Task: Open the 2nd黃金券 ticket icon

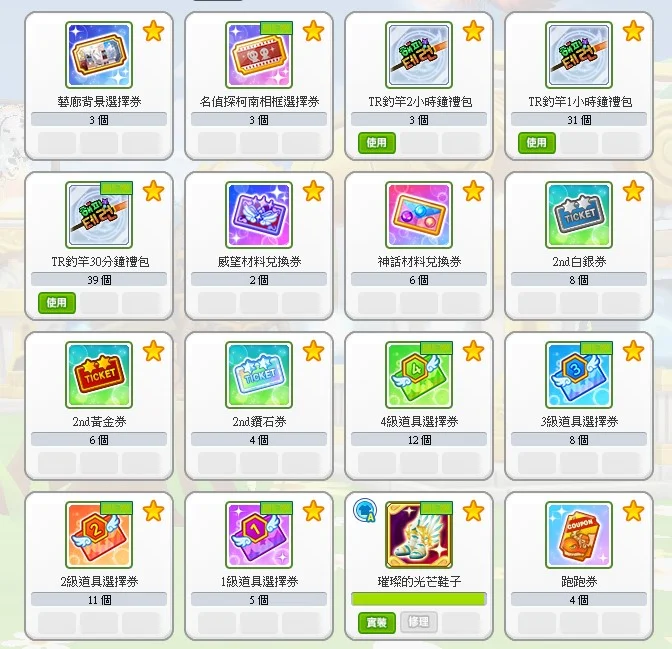Action: point(99,375)
